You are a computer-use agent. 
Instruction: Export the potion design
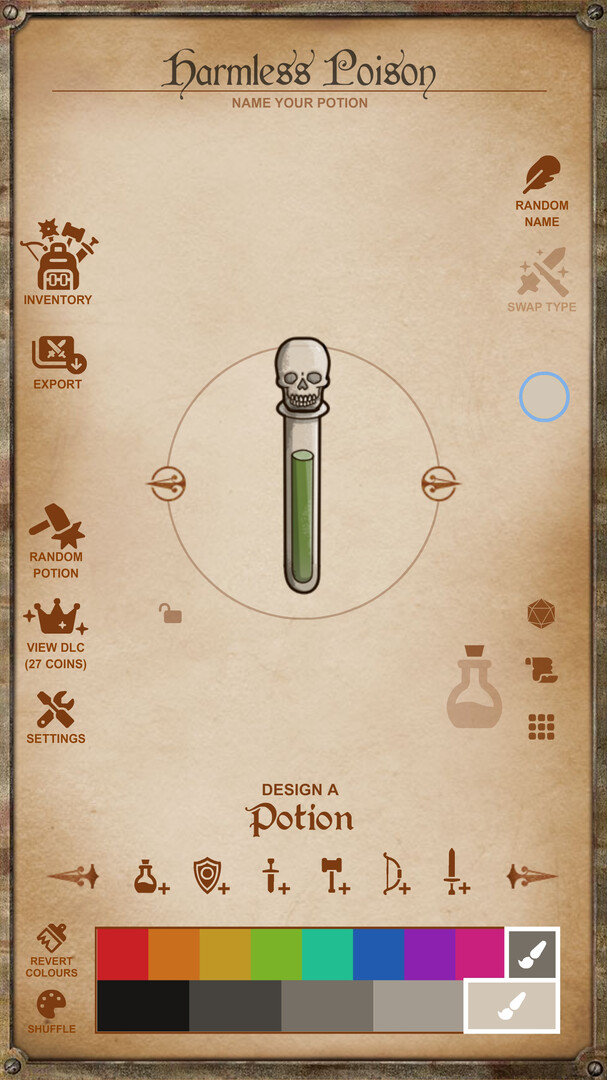pos(58,362)
